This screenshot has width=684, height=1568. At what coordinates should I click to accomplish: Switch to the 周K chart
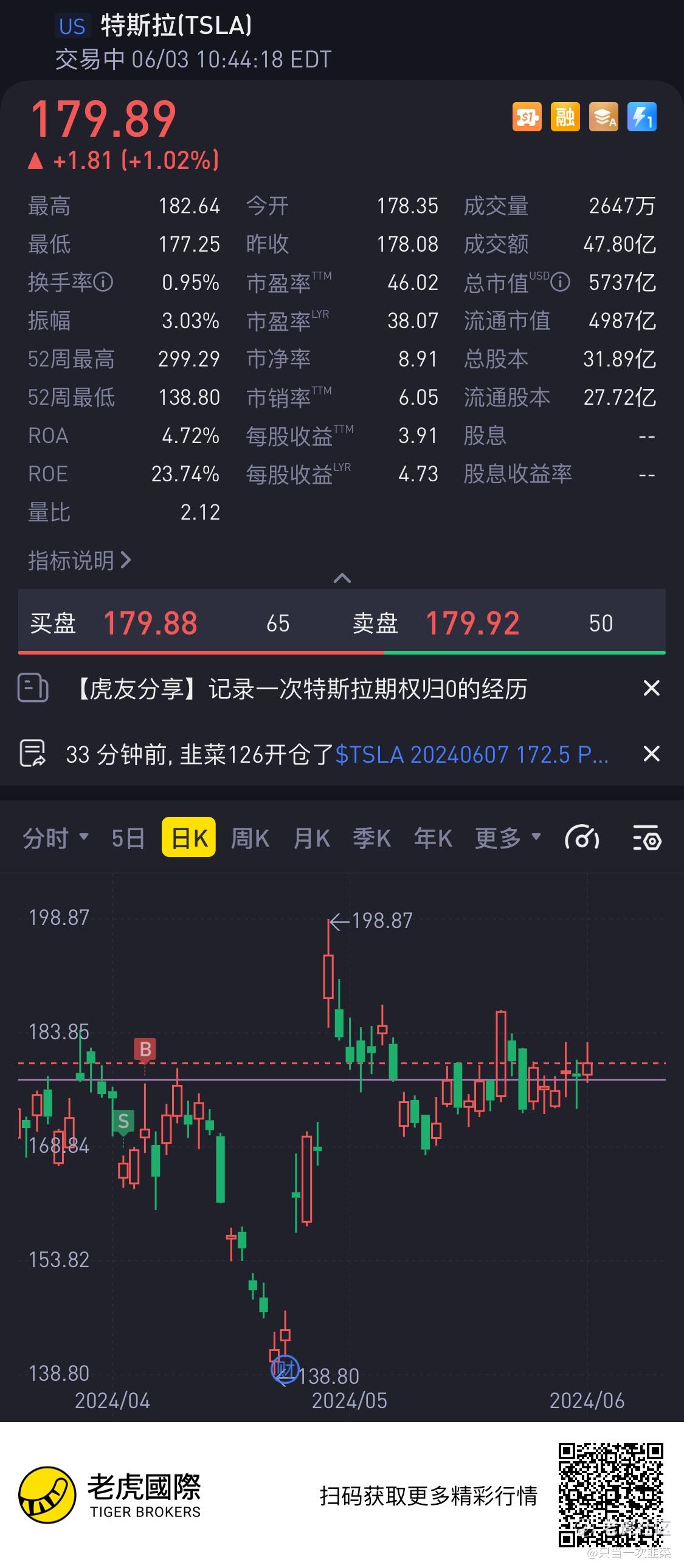pos(250,838)
